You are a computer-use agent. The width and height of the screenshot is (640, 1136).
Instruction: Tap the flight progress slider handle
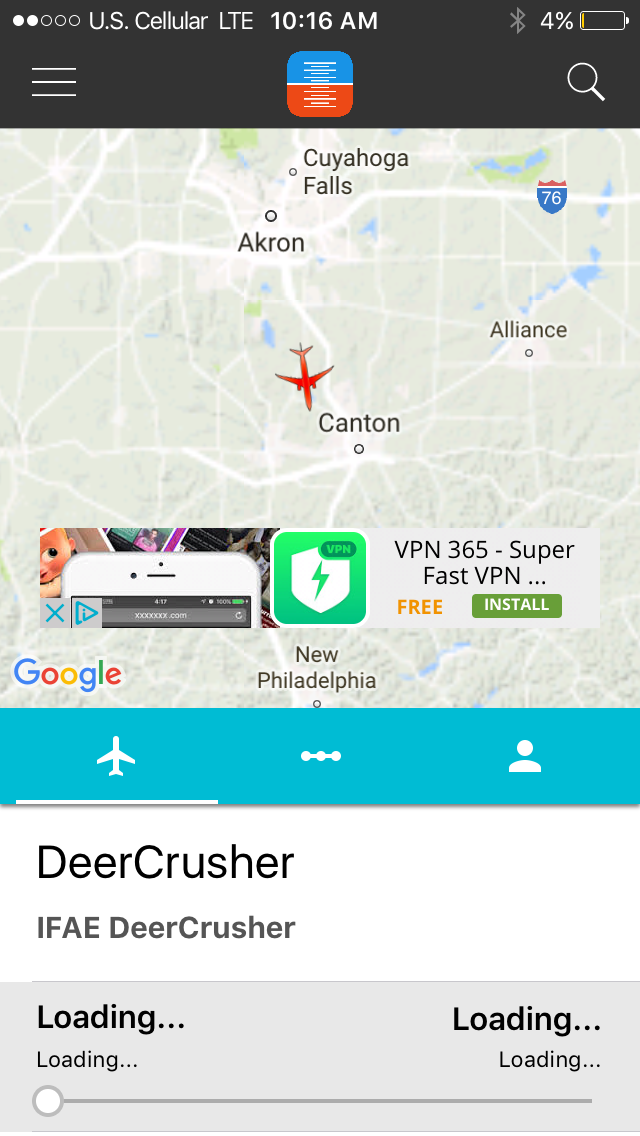pyautogui.click(x=48, y=1101)
